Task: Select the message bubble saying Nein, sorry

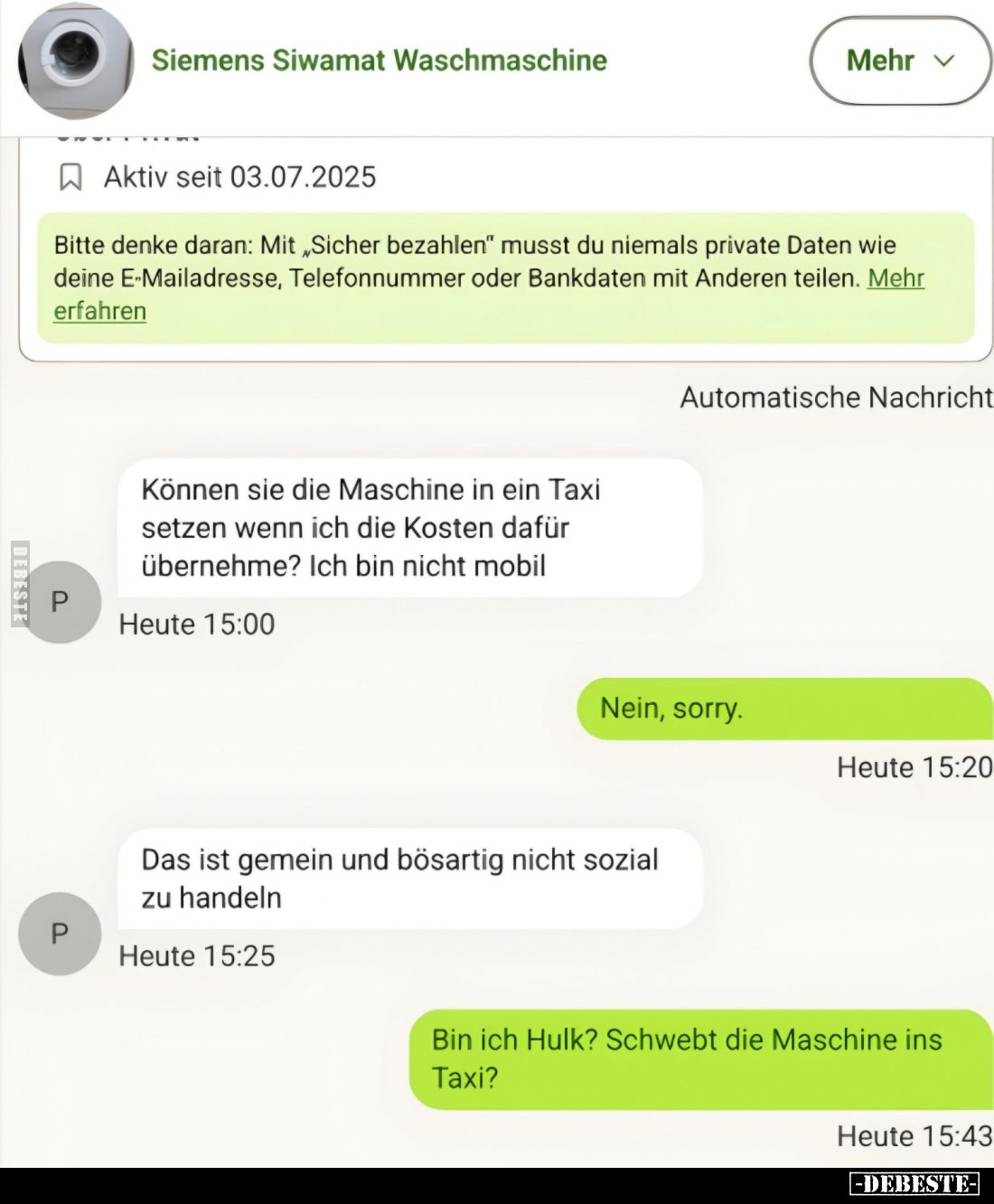Action: click(x=786, y=709)
